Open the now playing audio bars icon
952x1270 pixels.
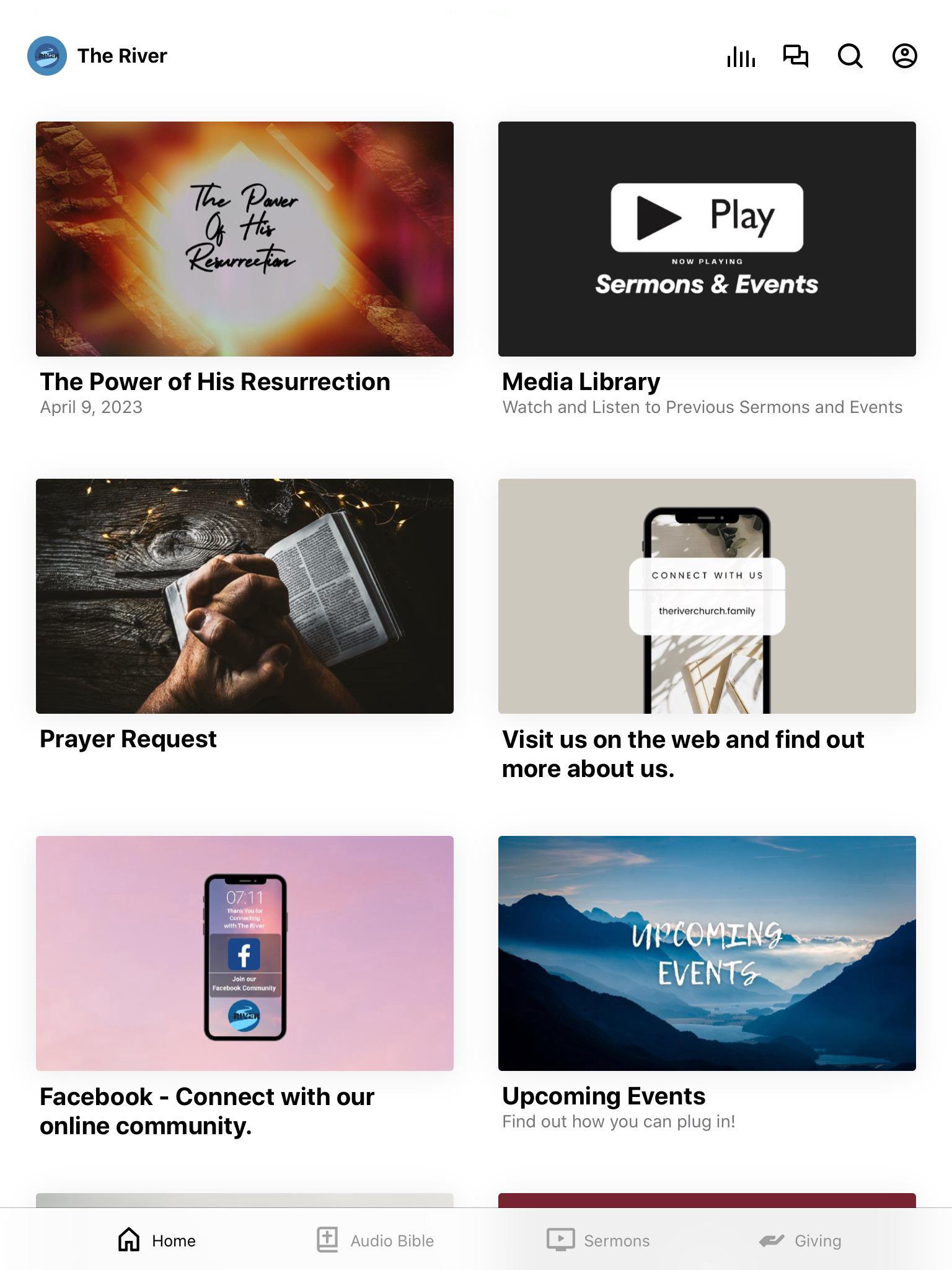(x=741, y=56)
